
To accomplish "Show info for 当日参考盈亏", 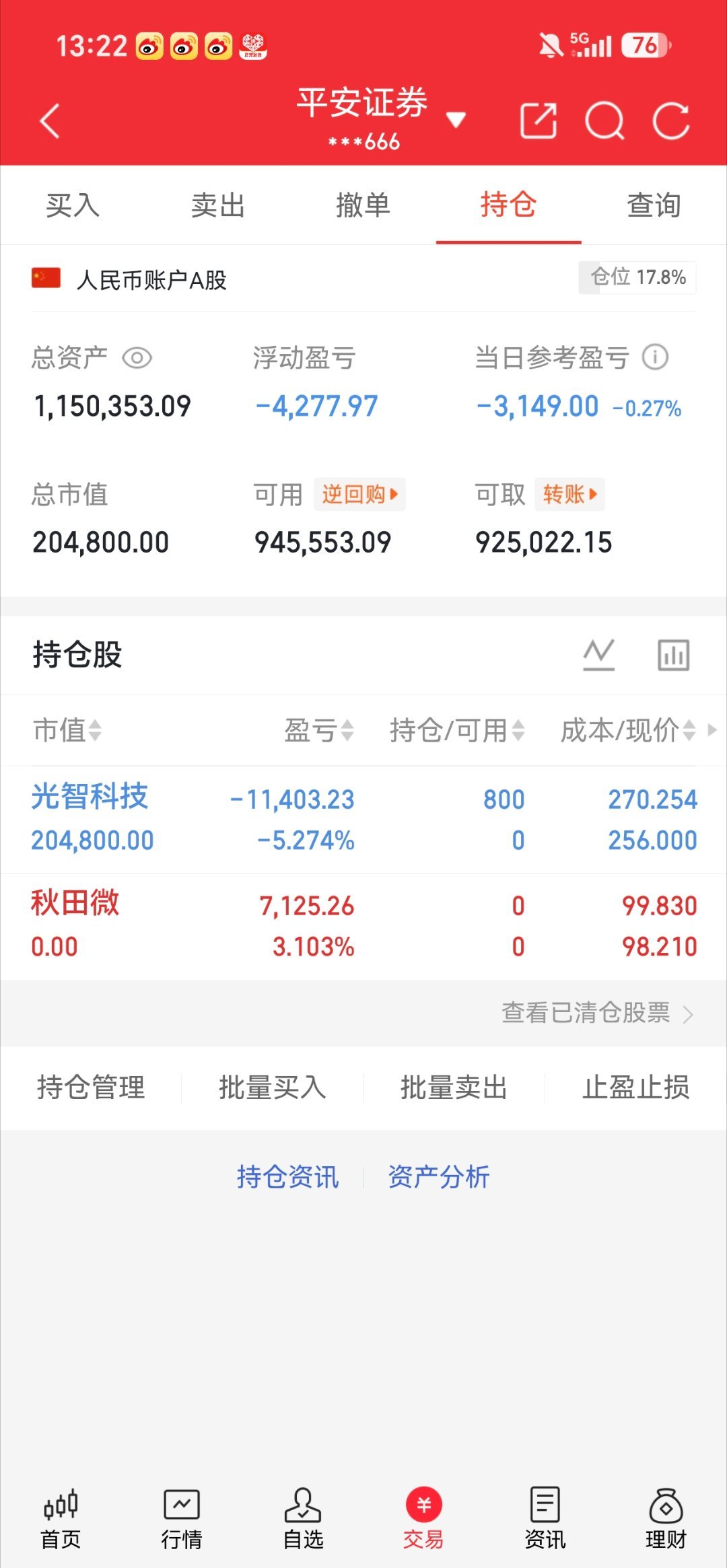I will 655,357.
